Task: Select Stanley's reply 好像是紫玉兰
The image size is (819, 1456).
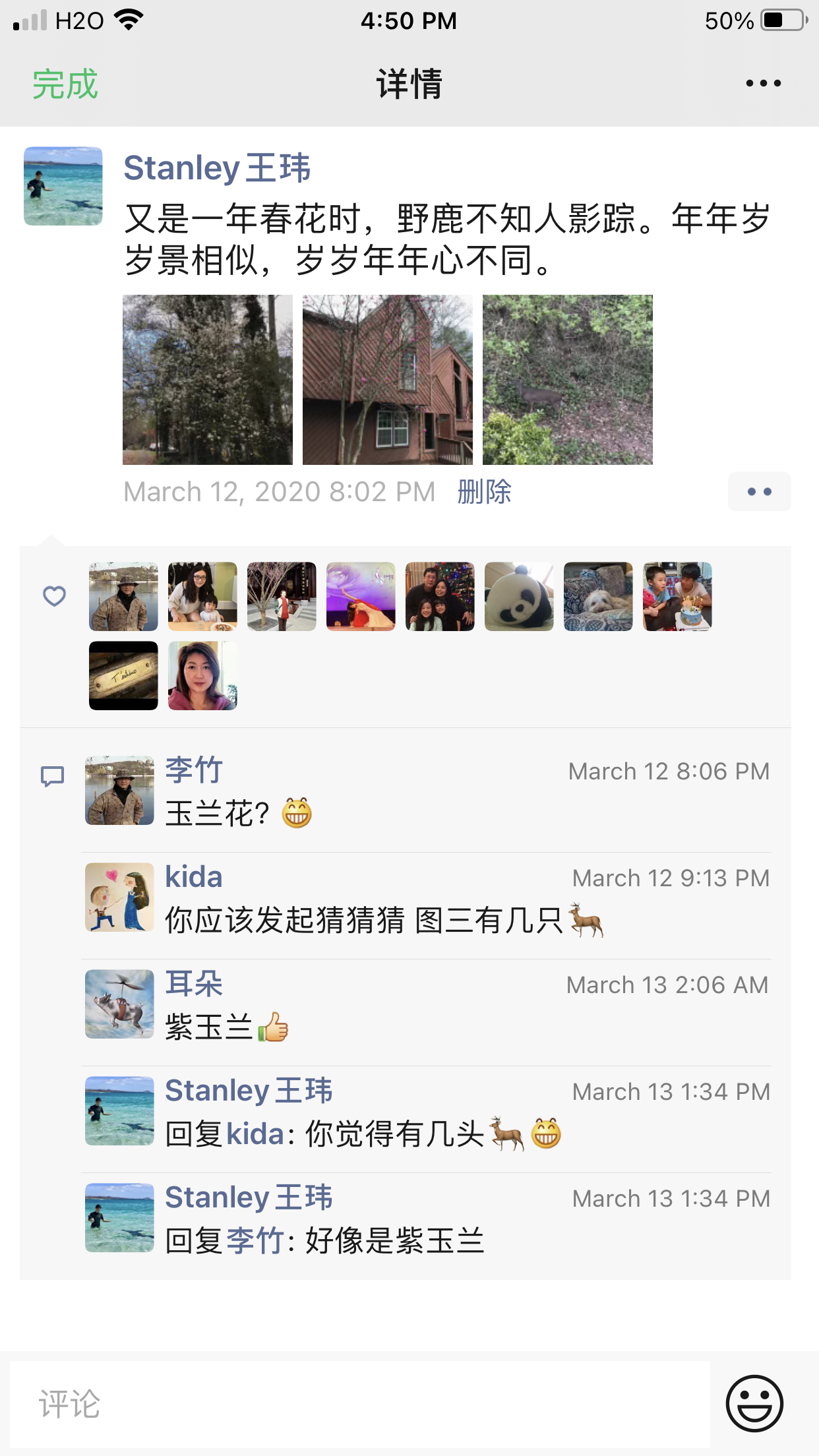Action: coord(394,1241)
